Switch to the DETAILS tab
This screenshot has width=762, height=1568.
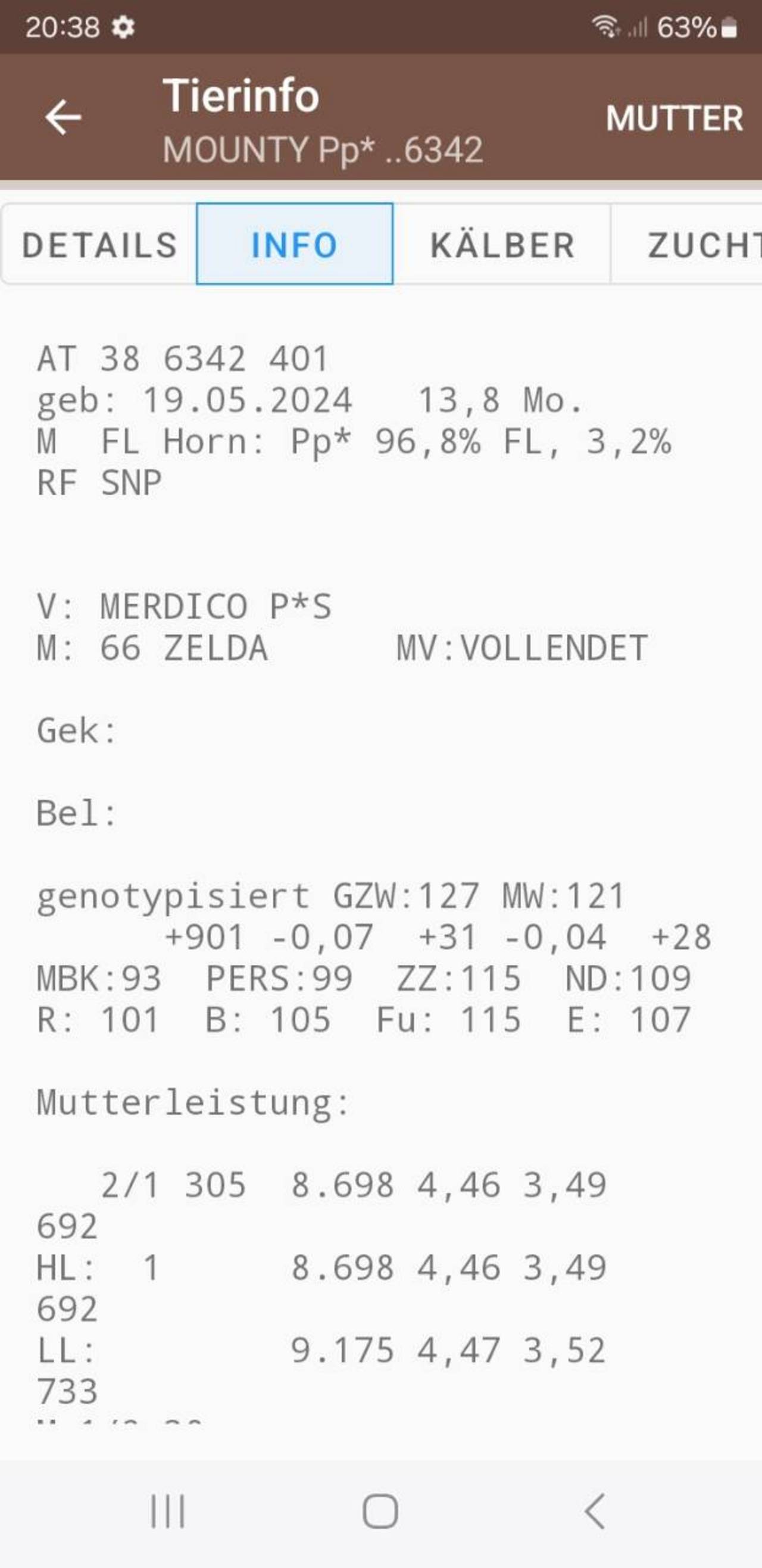99,245
